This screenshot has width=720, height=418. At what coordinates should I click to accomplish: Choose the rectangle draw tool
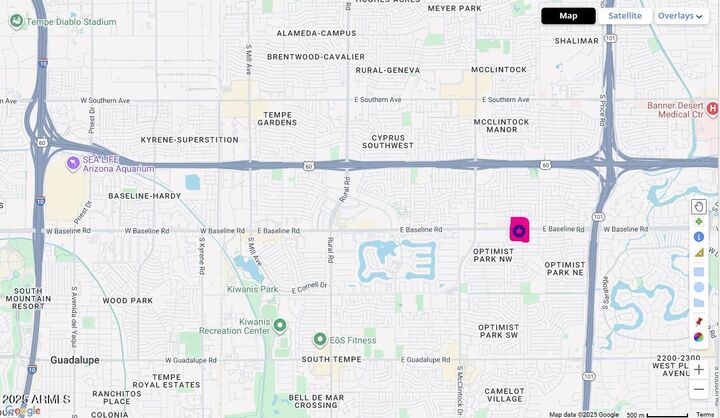click(699, 271)
